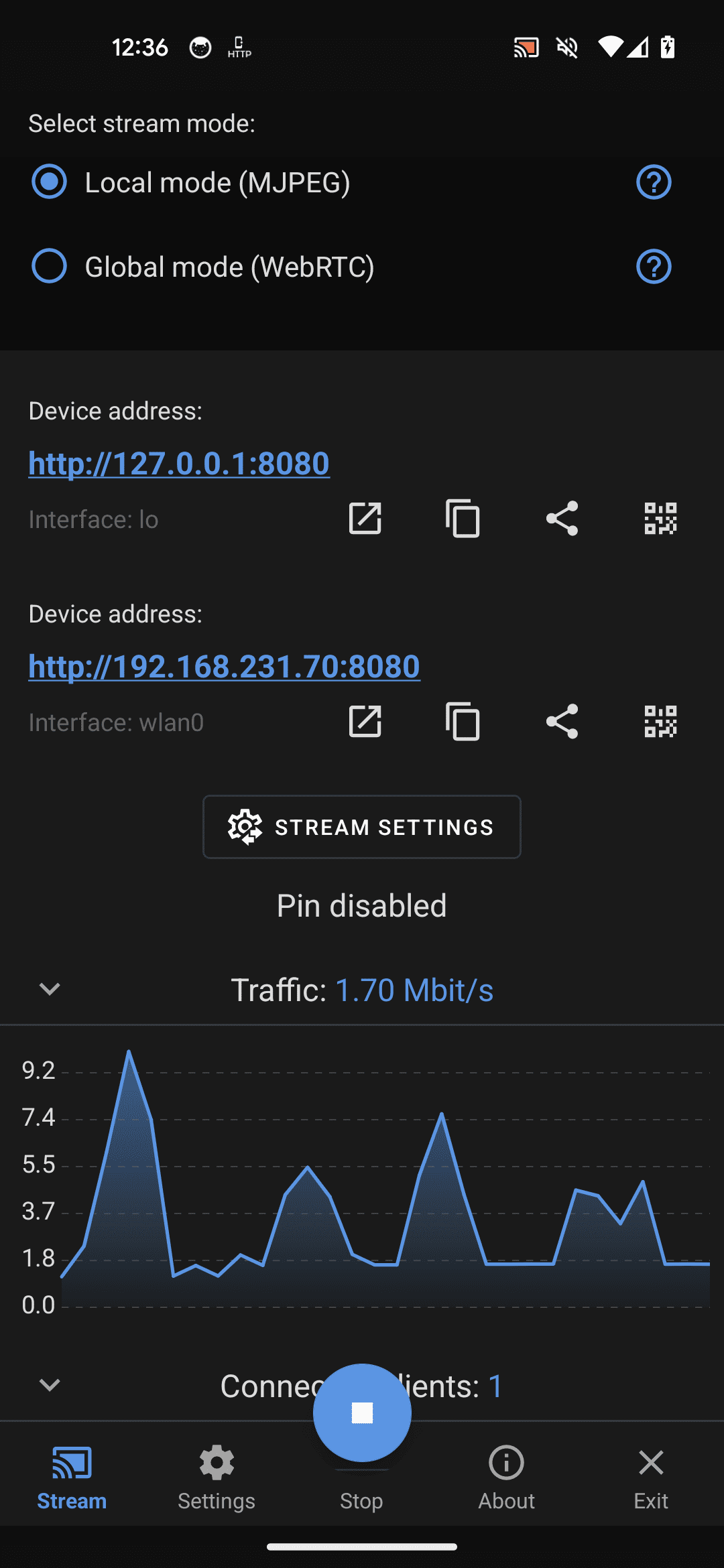Open the http://127.0.0.1:8080 link
724x1568 pixels.
pos(179,464)
